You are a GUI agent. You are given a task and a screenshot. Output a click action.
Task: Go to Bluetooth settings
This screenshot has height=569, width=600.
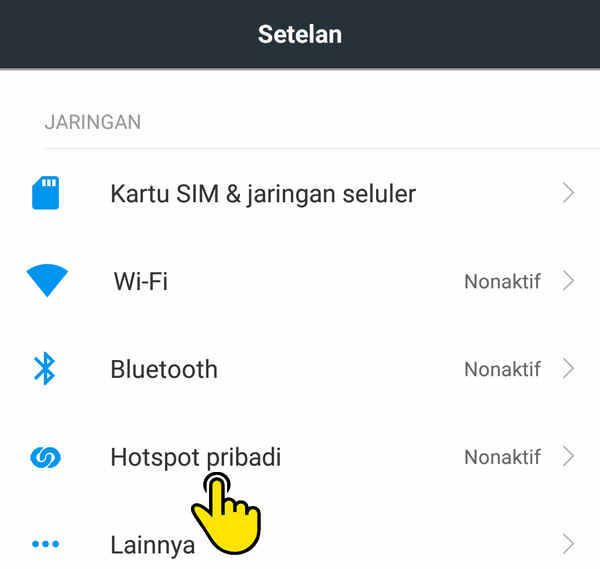[164, 369]
